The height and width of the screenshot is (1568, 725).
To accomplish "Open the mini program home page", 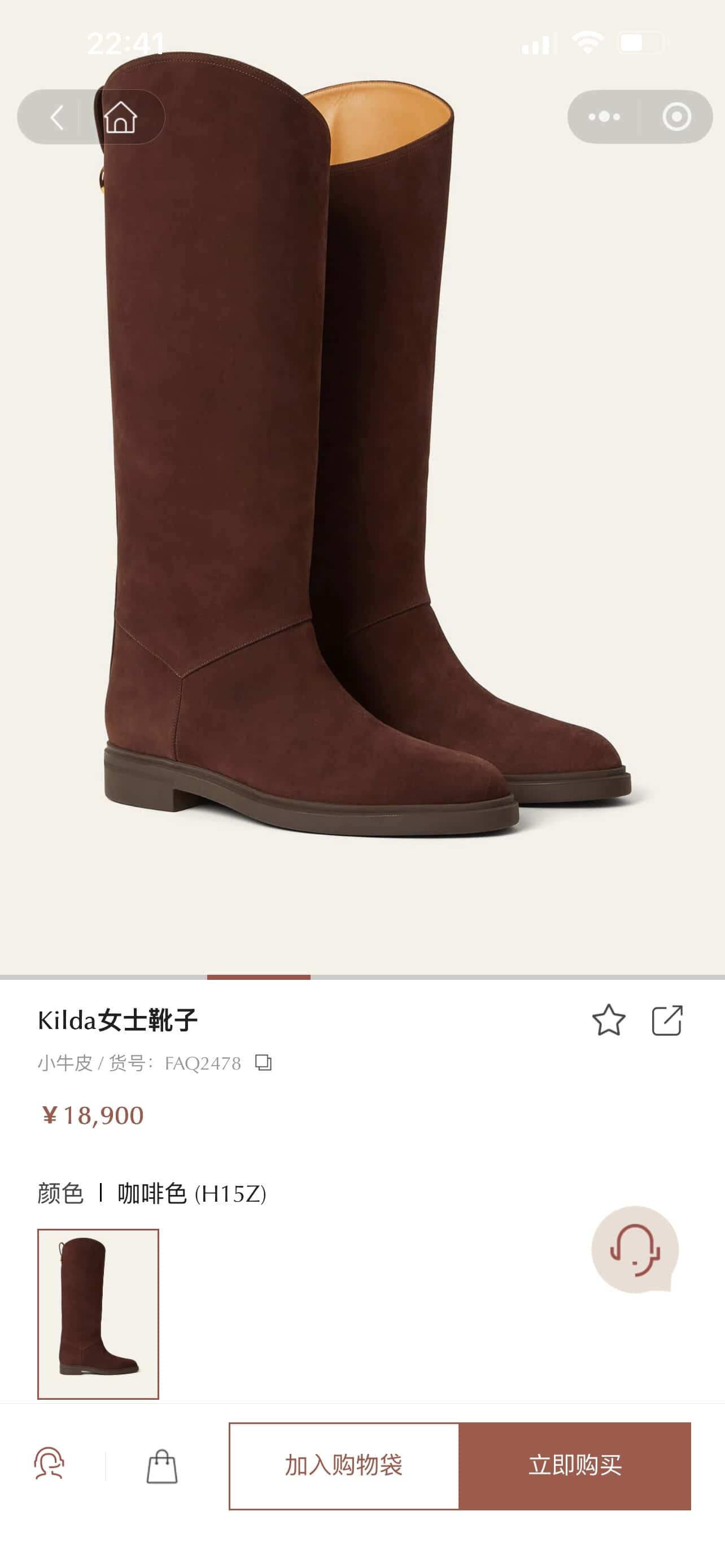I will click(x=120, y=117).
